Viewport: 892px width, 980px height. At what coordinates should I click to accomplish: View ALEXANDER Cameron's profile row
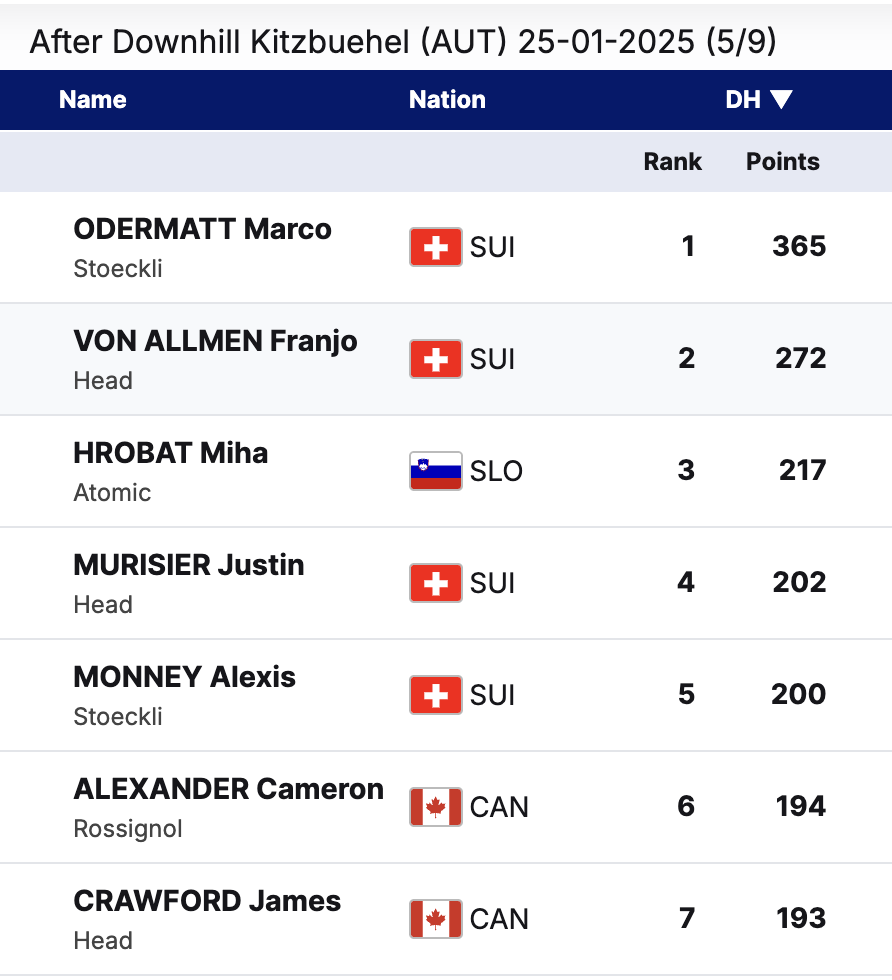tap(228, 789)
